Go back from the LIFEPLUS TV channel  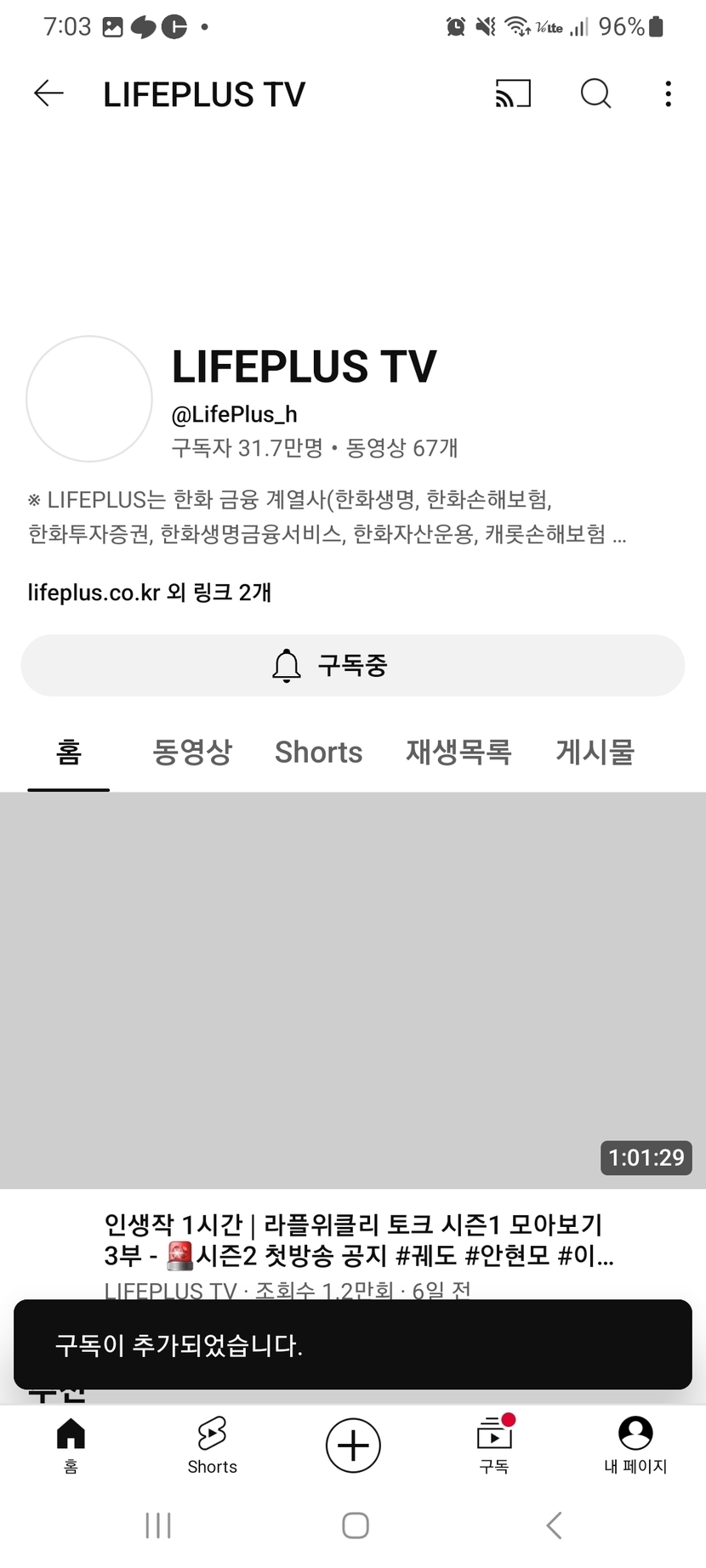pyautogui.click(x=48, y=94)
